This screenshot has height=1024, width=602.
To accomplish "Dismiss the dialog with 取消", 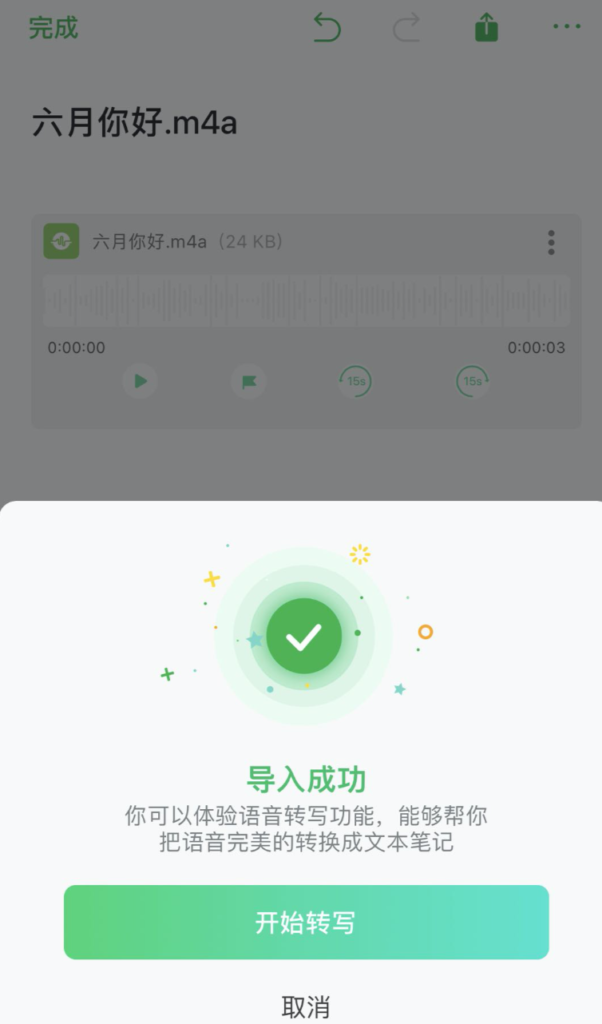I will tap(306, 1006).
